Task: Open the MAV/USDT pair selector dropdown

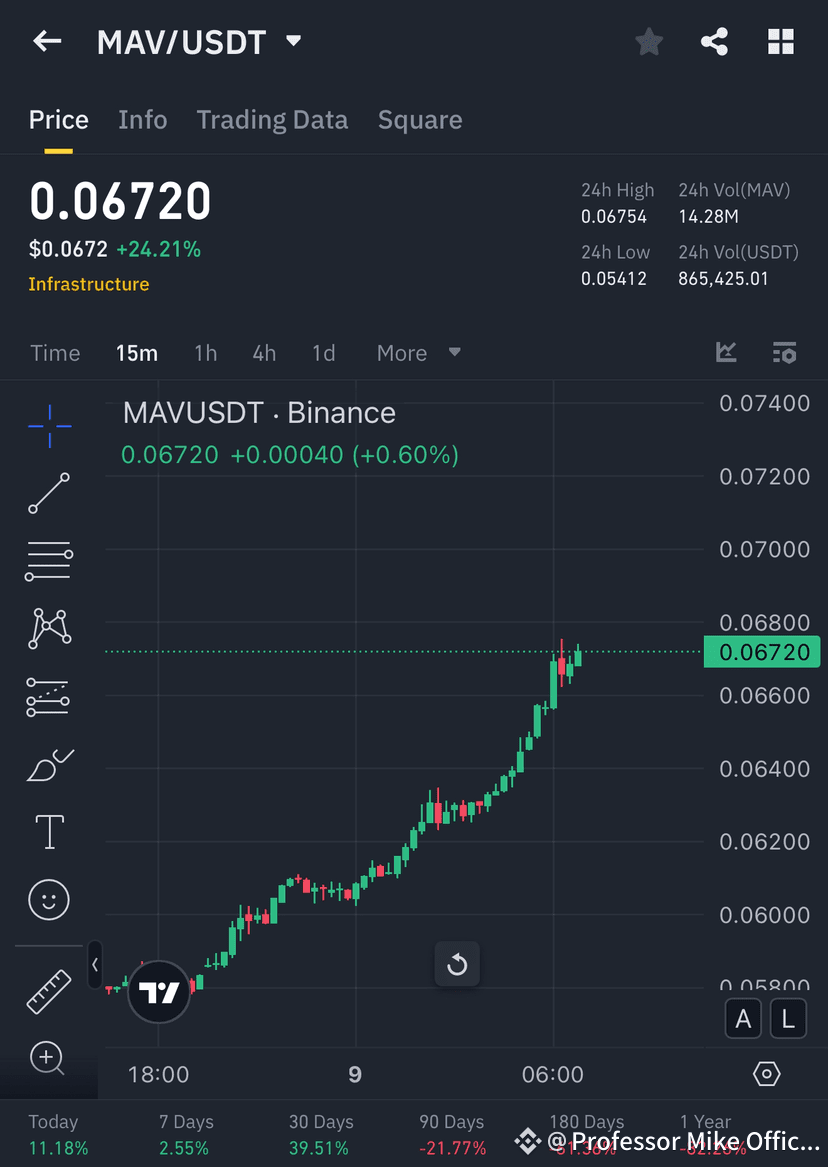Action: [x=292, y=41]
